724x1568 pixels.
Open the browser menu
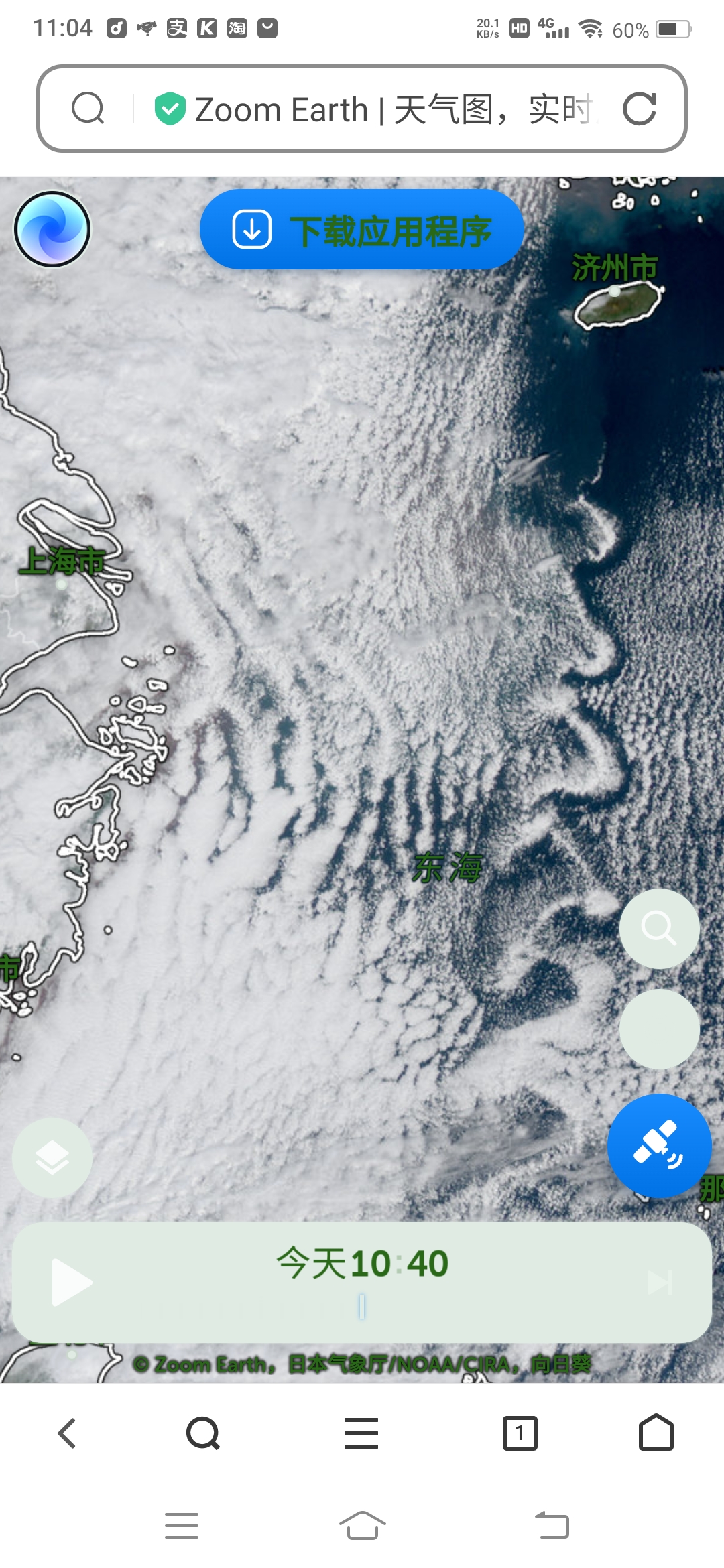click(x=361, y=1433)
